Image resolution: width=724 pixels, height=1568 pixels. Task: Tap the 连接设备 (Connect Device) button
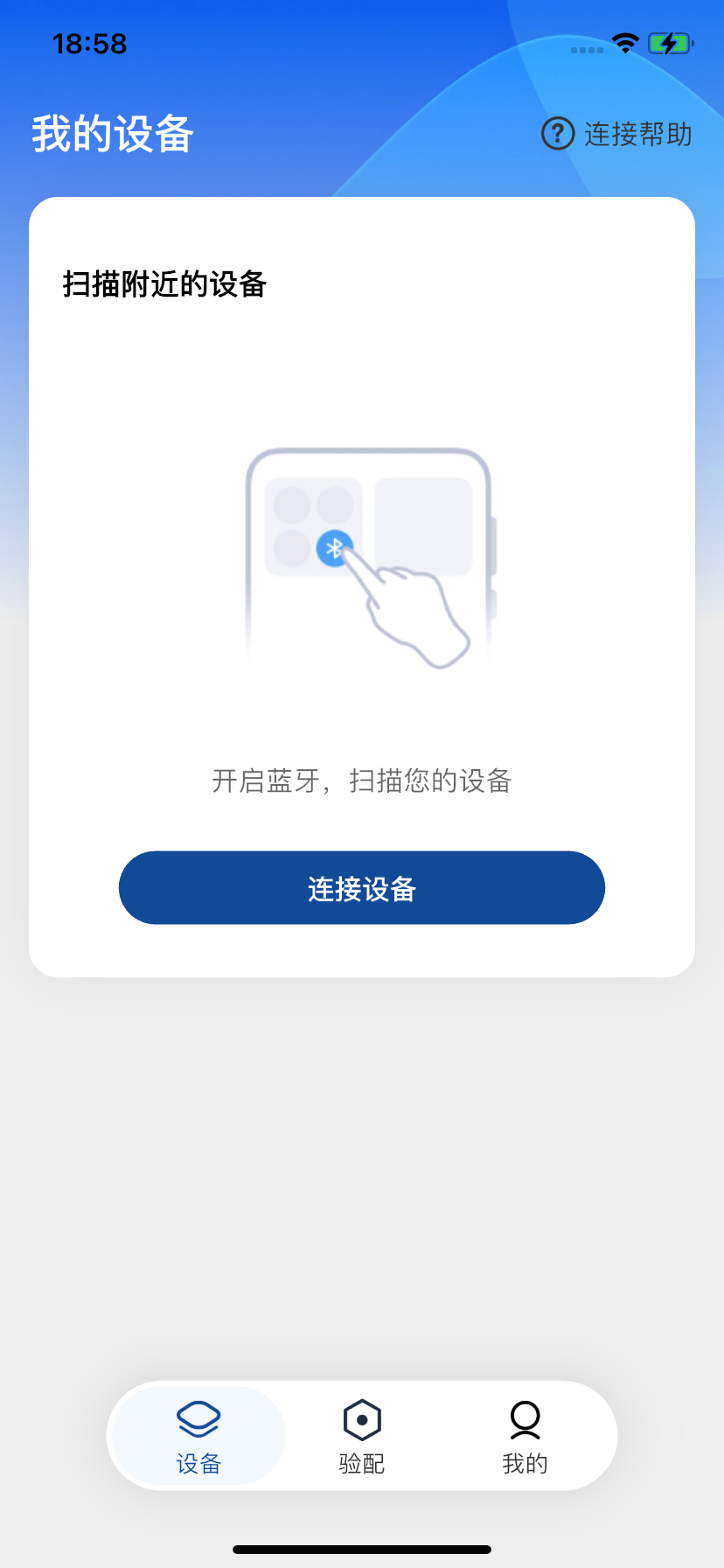362,887
